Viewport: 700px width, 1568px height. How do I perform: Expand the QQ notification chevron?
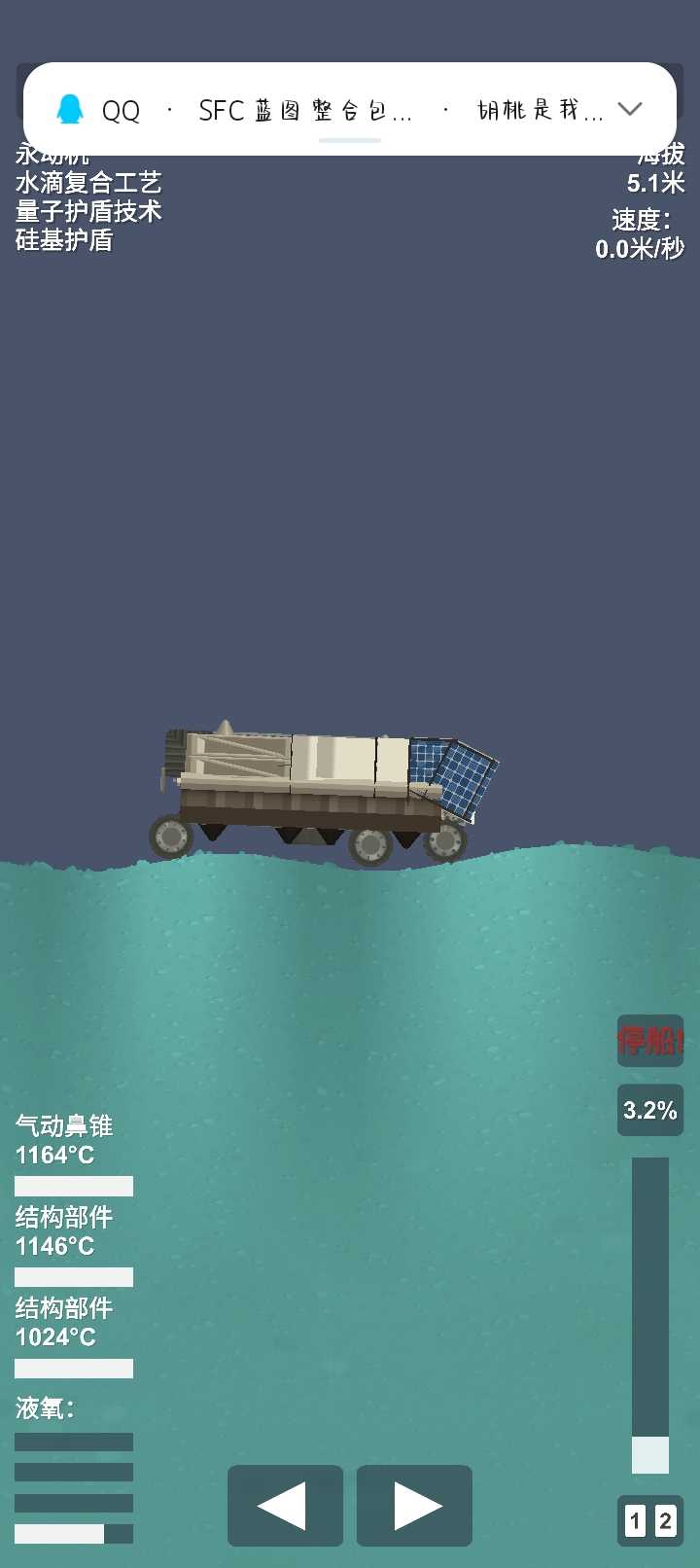pos(630,109)
